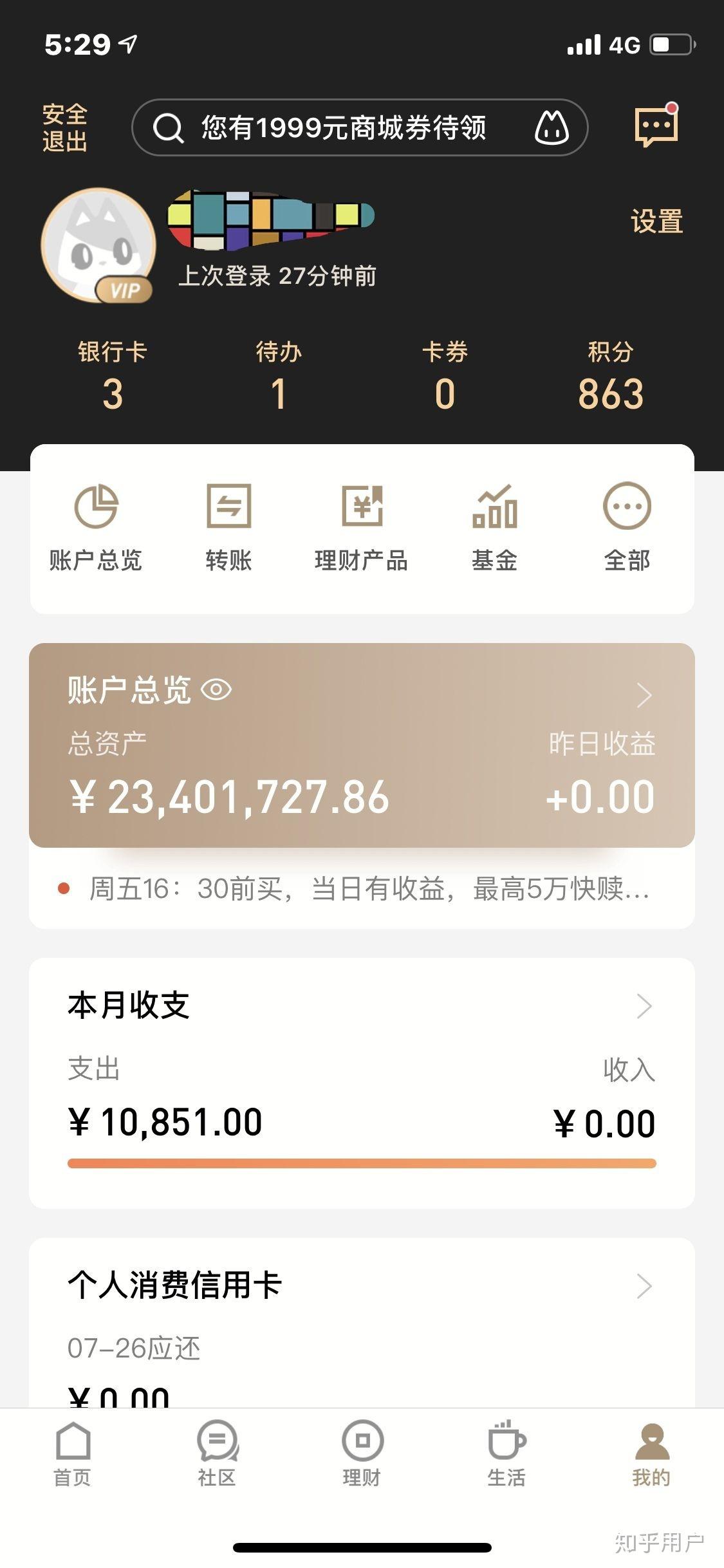This screenshot has height=1568, width=724.
Task: Switch to the 生活 life tab
Action: coord(506,1455)
